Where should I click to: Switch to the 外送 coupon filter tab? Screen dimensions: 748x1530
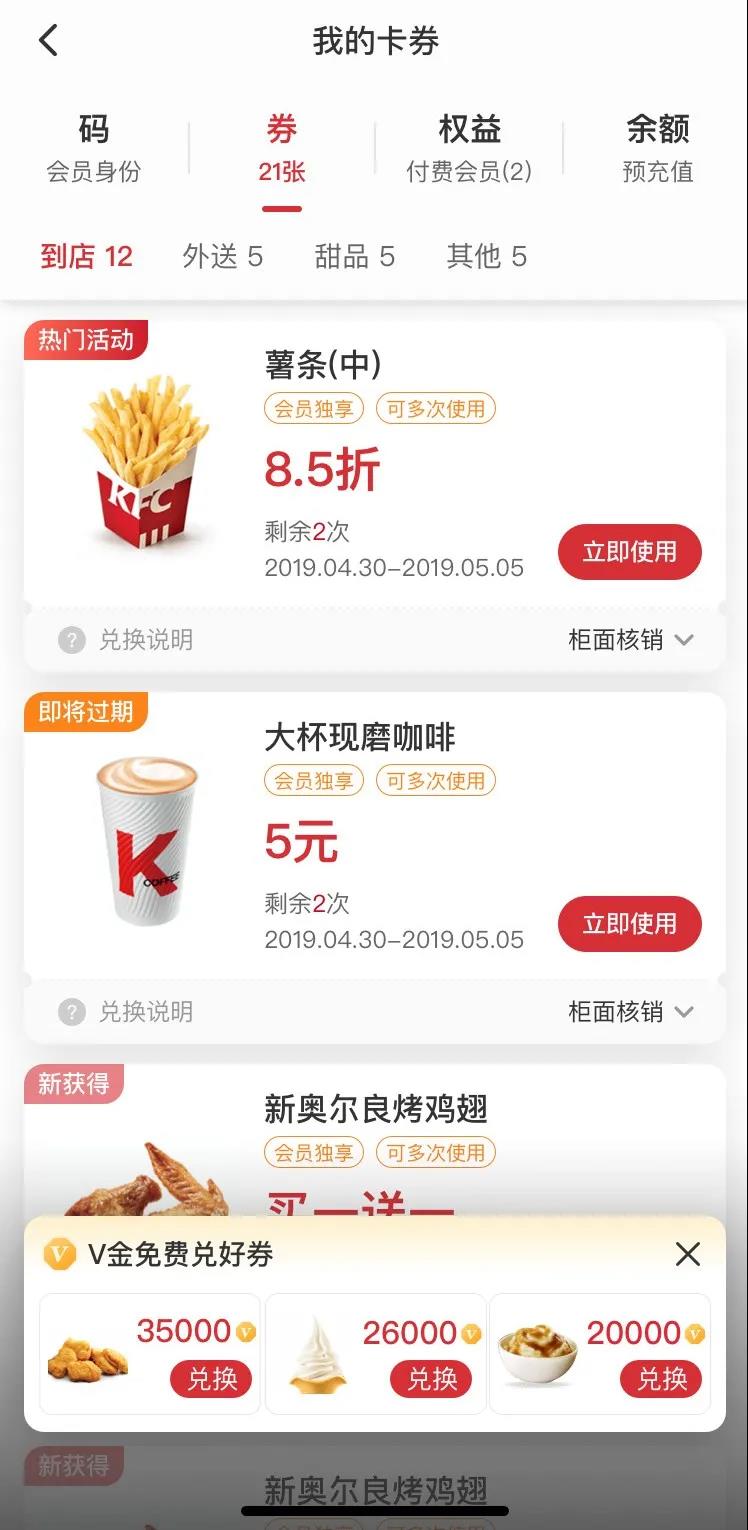[x=223, y=257]
